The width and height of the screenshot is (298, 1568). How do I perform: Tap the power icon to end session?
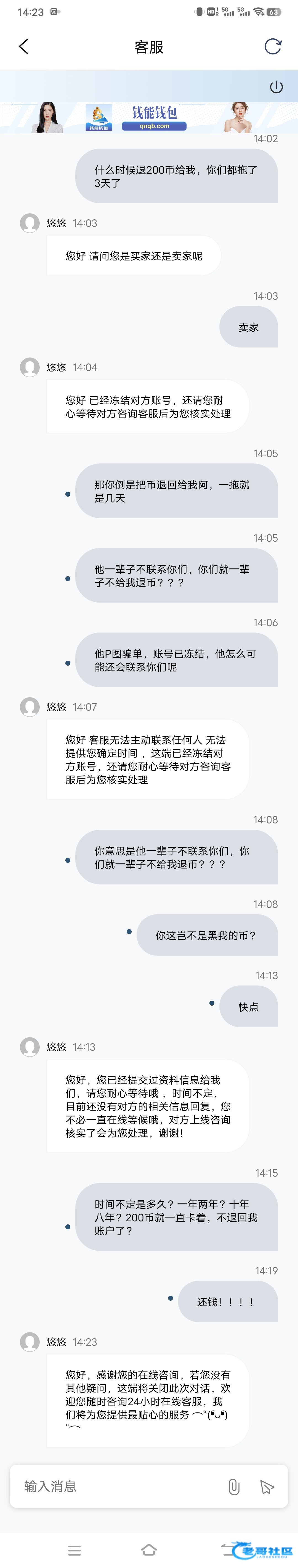click(x=276, y=87)
